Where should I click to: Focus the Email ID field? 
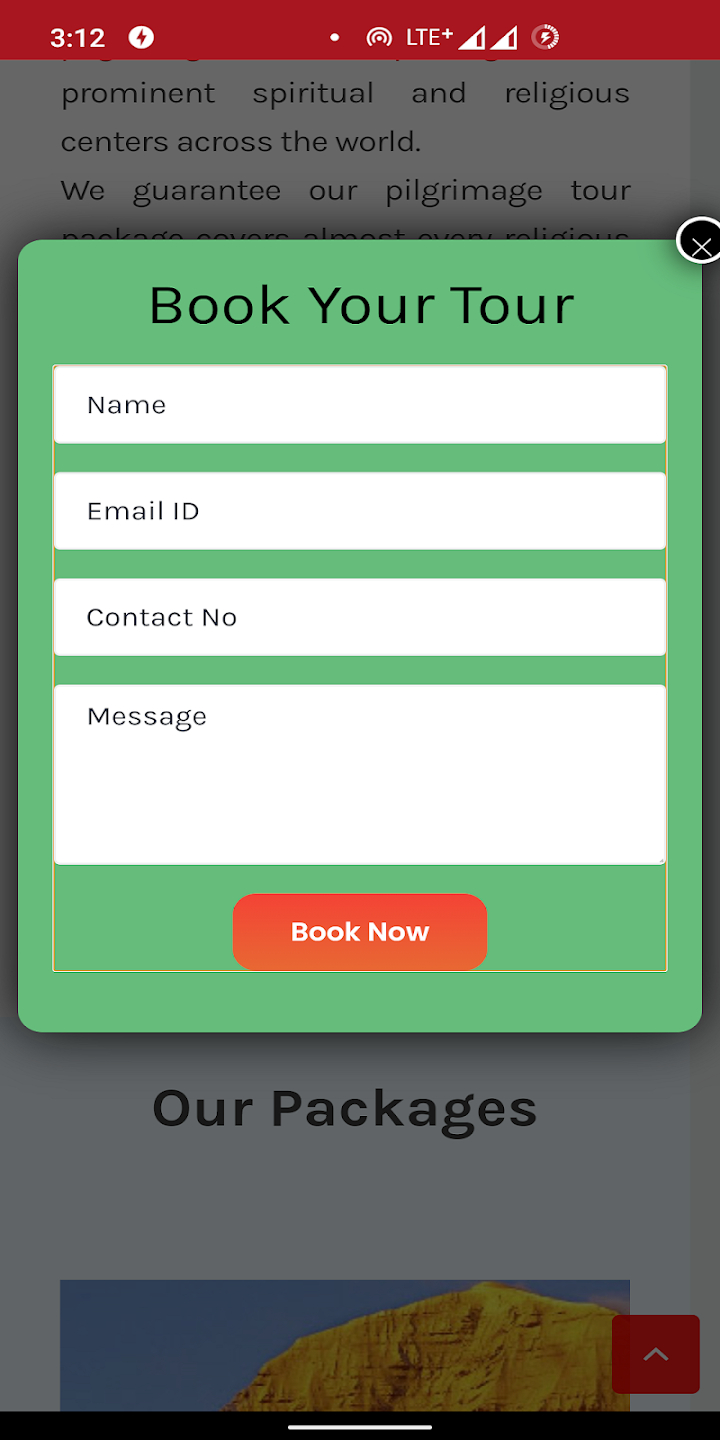360,511
